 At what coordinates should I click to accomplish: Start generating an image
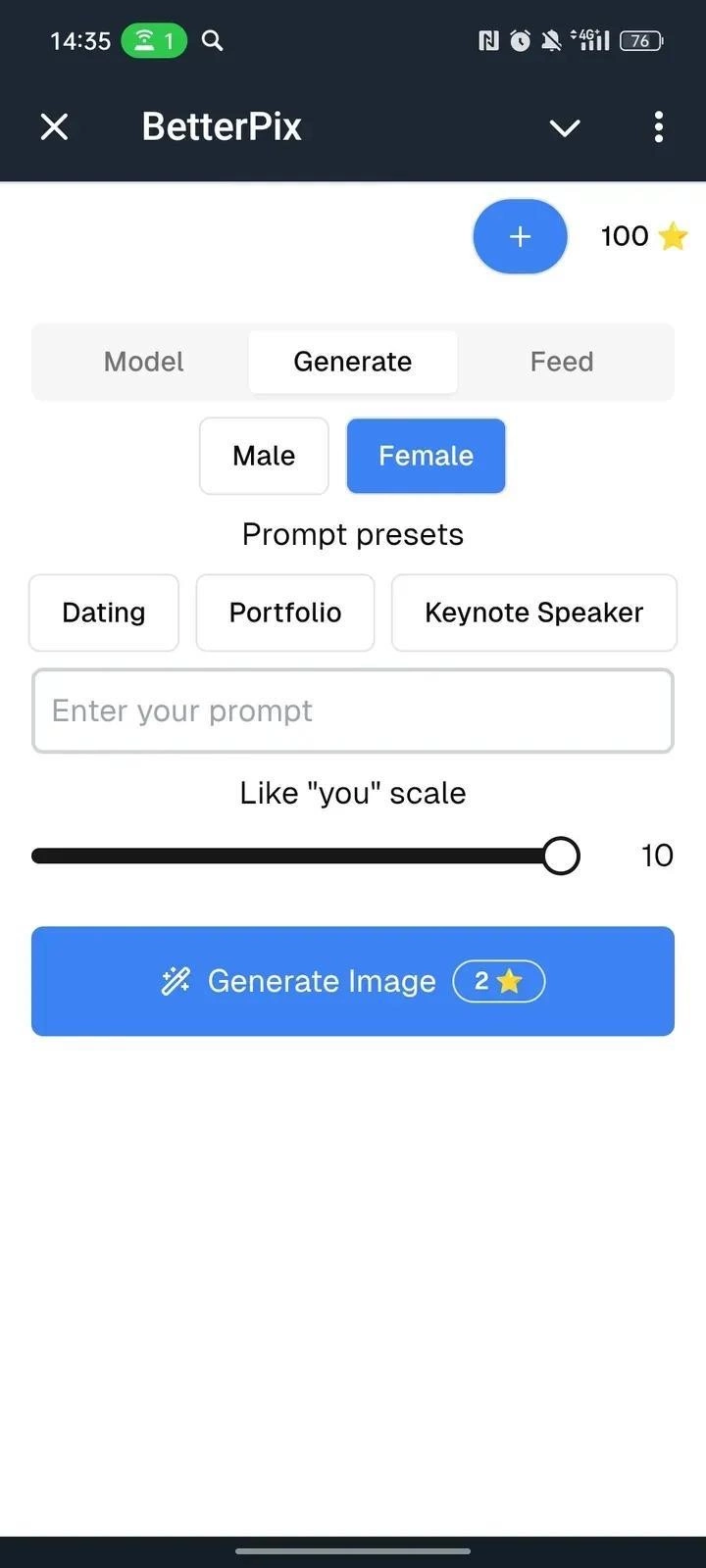click(353, 981)
